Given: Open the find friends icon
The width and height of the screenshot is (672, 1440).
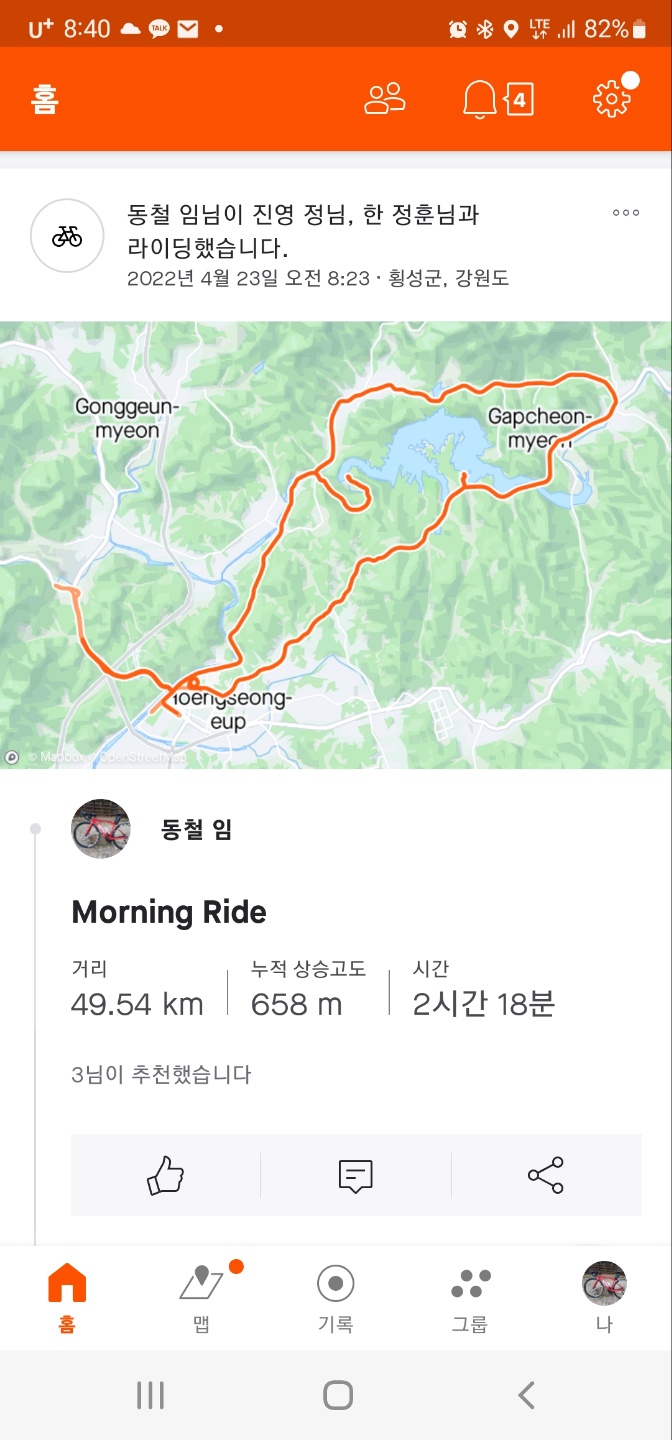Looking at the screenshot, I should pyautogui.click(x=385, y=98).
